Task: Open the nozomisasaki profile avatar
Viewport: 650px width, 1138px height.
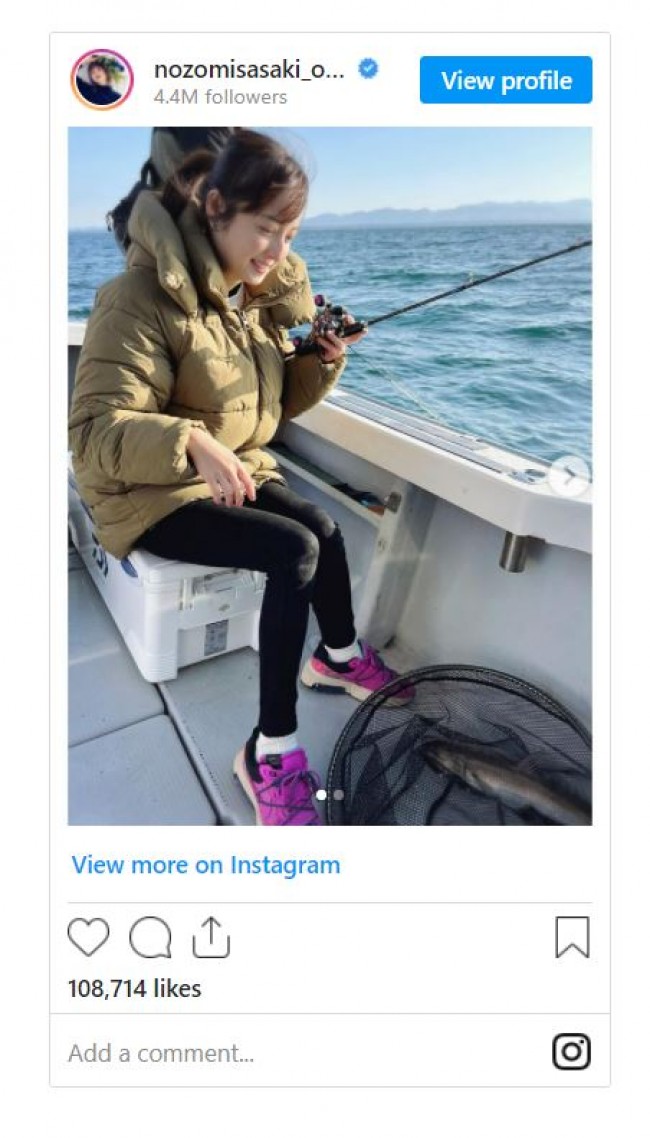Action: [102, 80]
